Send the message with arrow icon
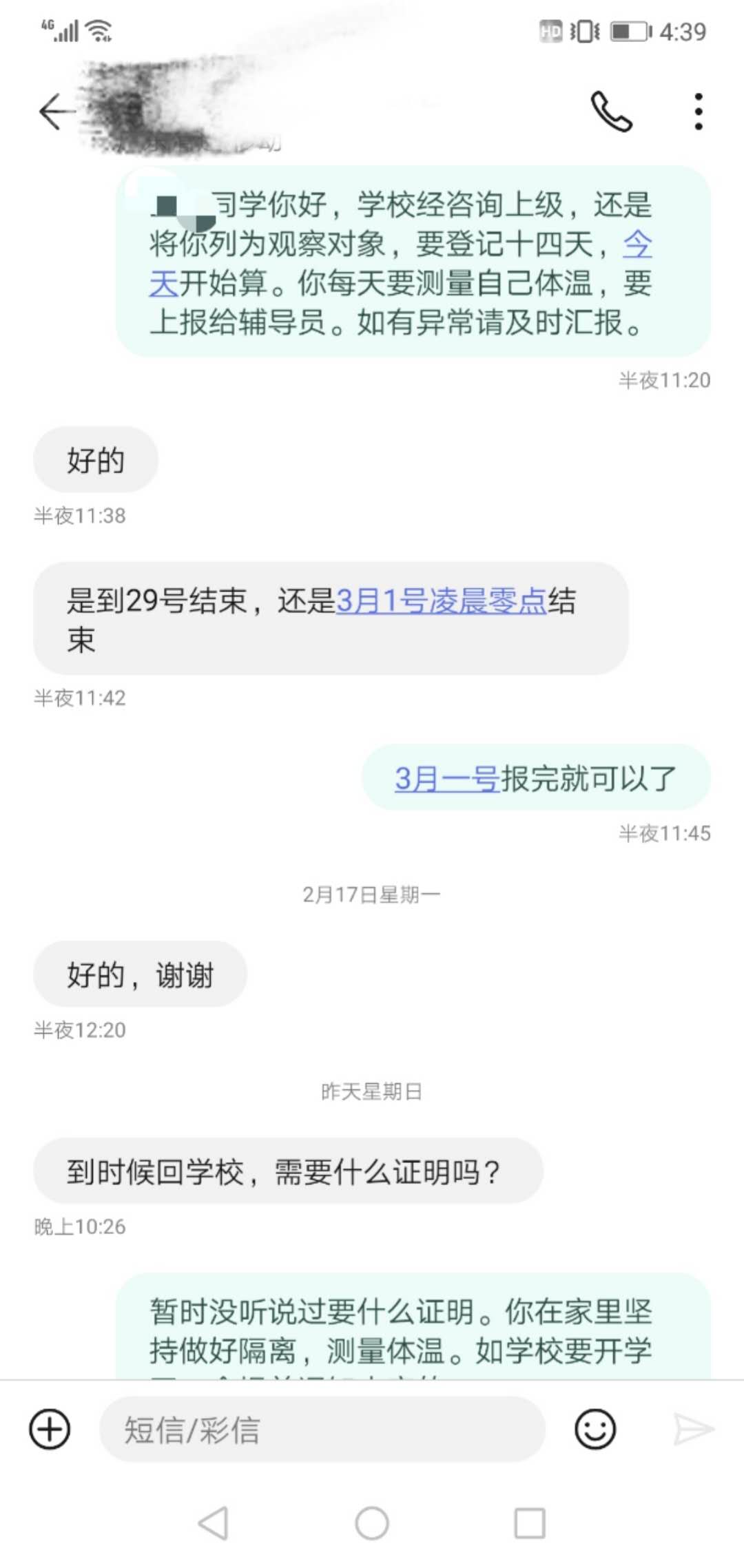 [x=693, y=1430]
